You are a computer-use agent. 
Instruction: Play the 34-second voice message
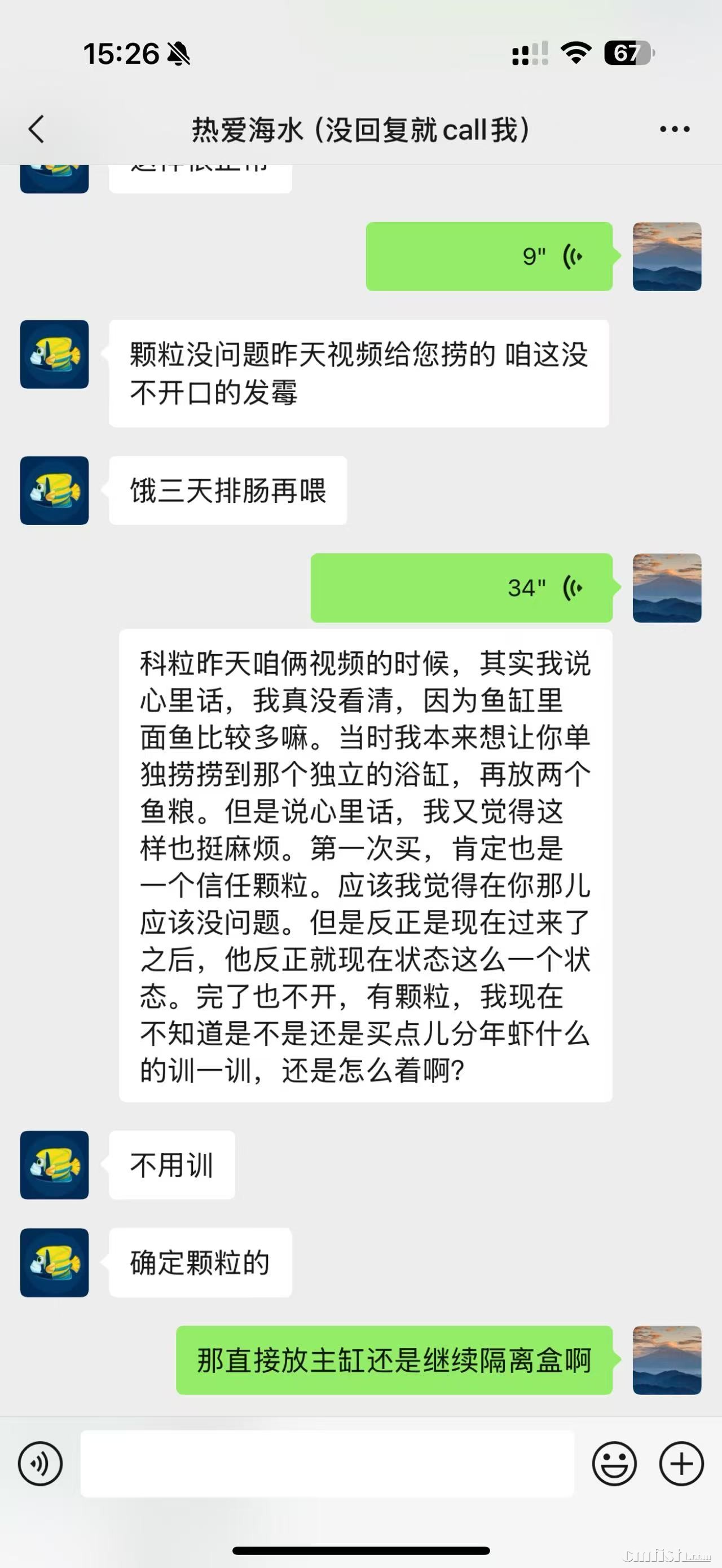[461, 588]
